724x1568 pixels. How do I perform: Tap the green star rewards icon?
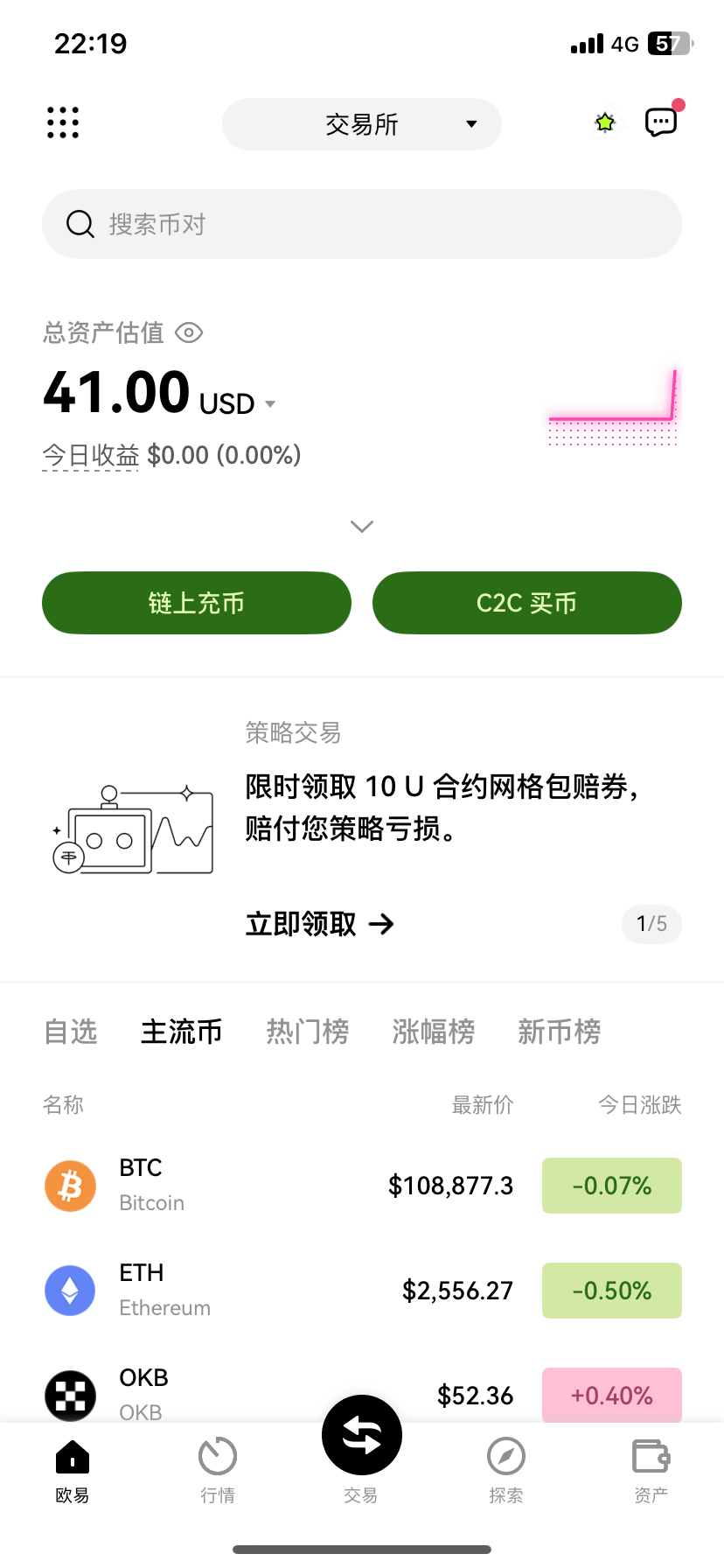(x=605, y=122)
